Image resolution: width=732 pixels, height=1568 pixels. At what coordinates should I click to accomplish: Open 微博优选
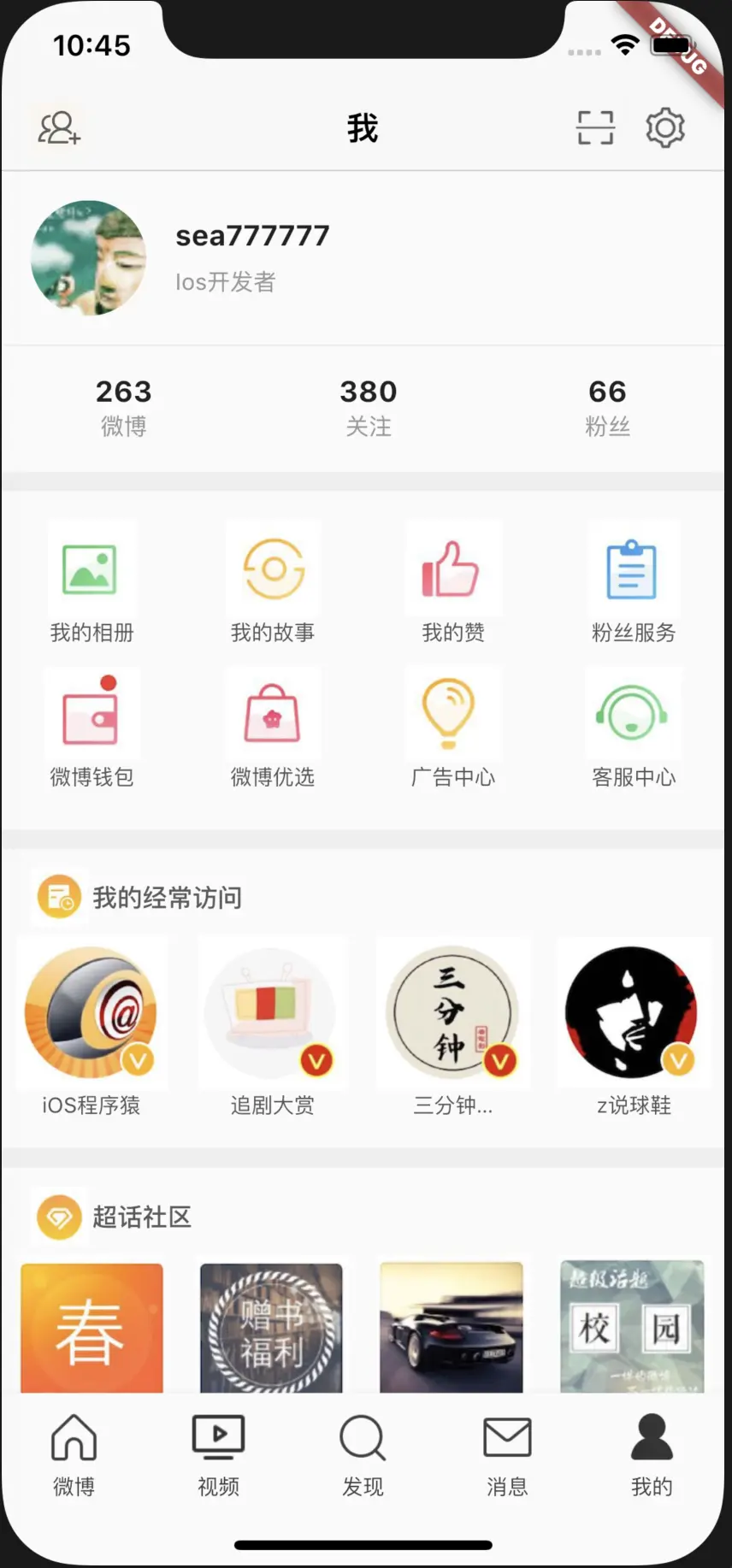[x=273, y=728]
